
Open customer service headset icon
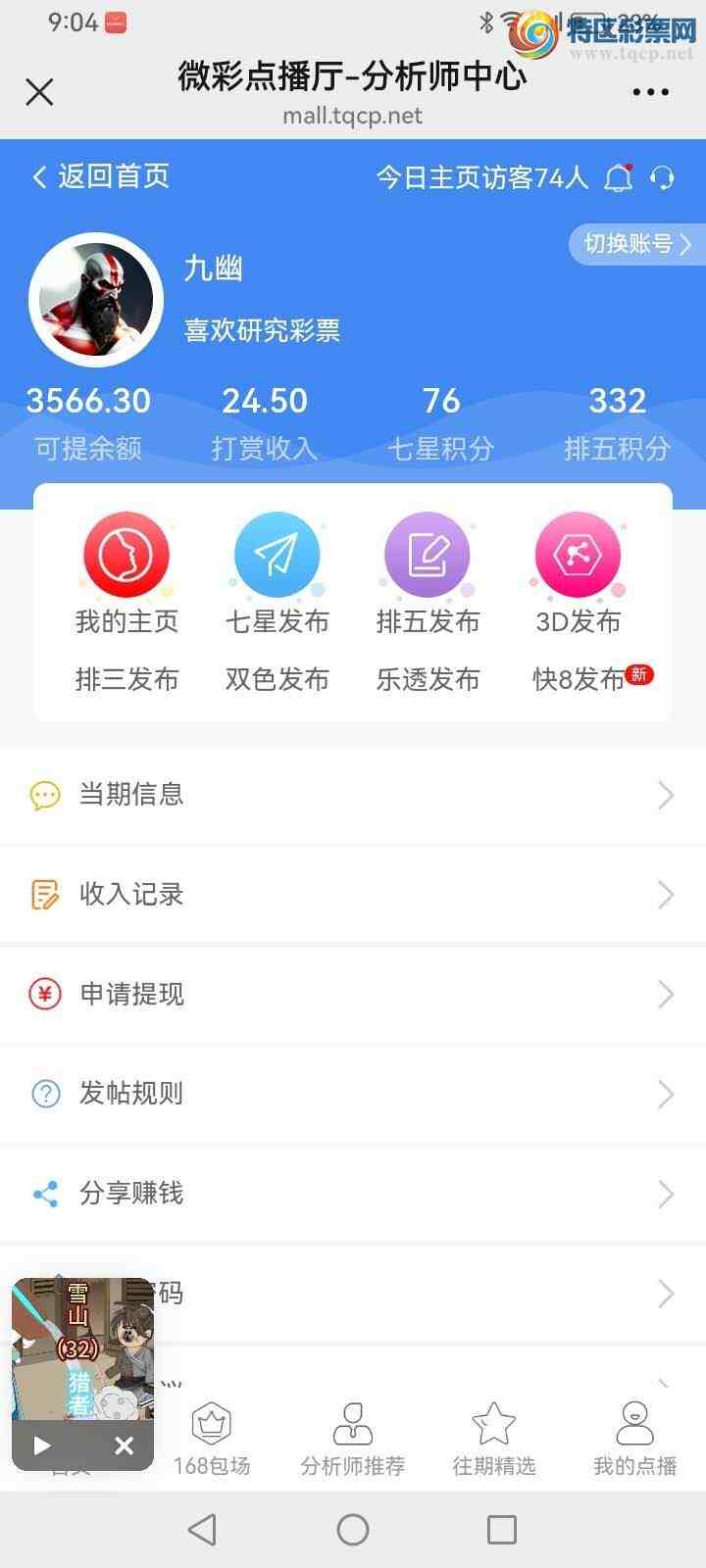pos(665,177)
